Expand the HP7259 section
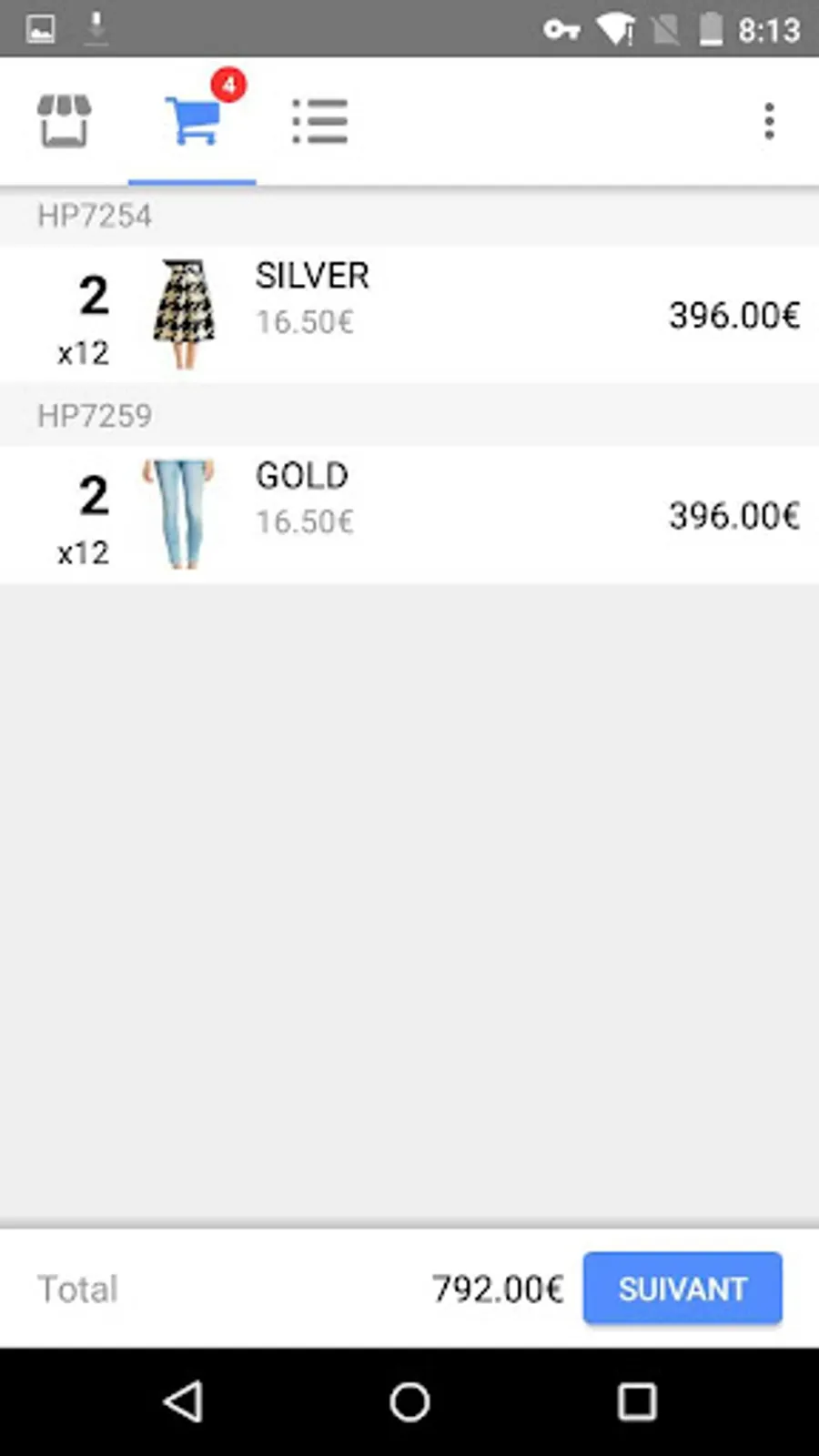This screenshot has width=819, height=1456. [x=95, y=416]
